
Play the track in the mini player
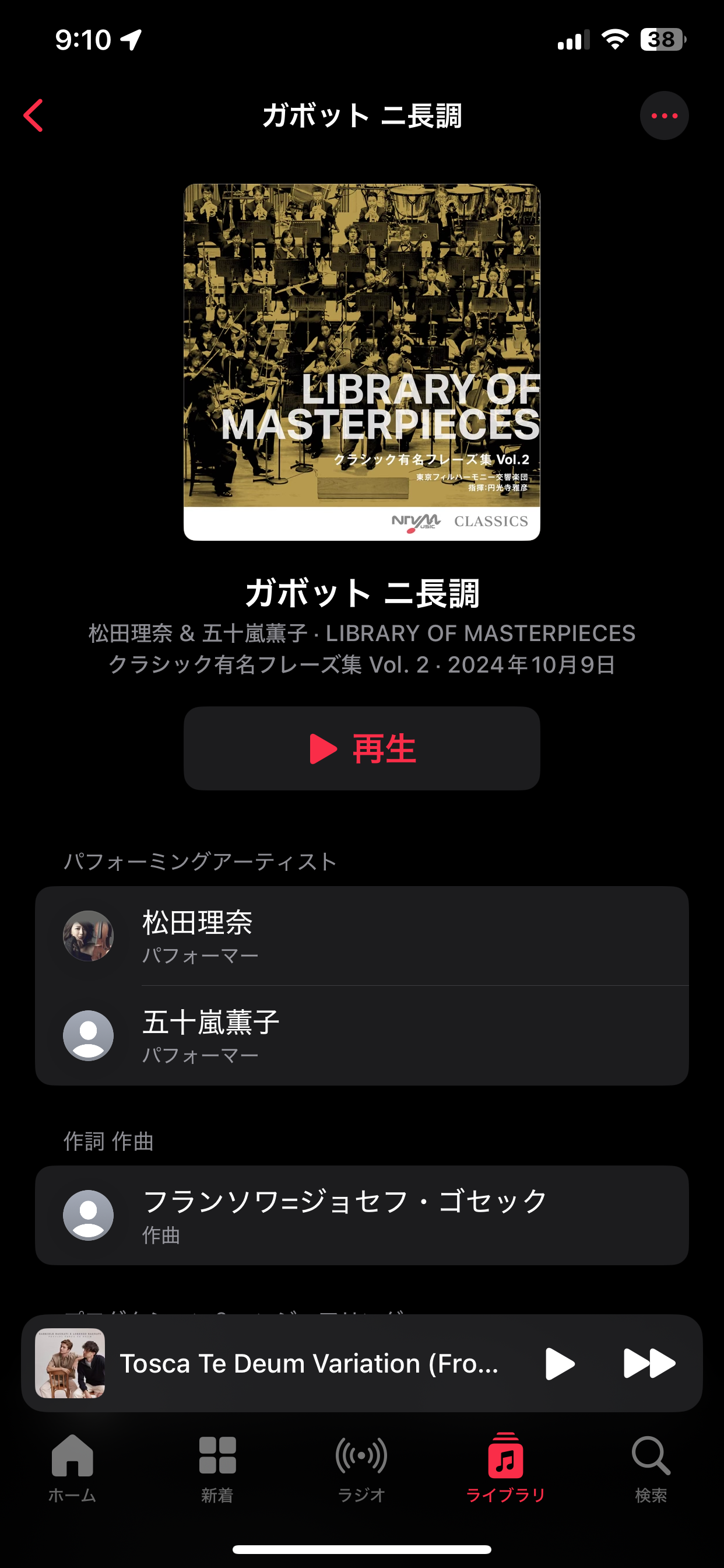(x=559, y=1363)
